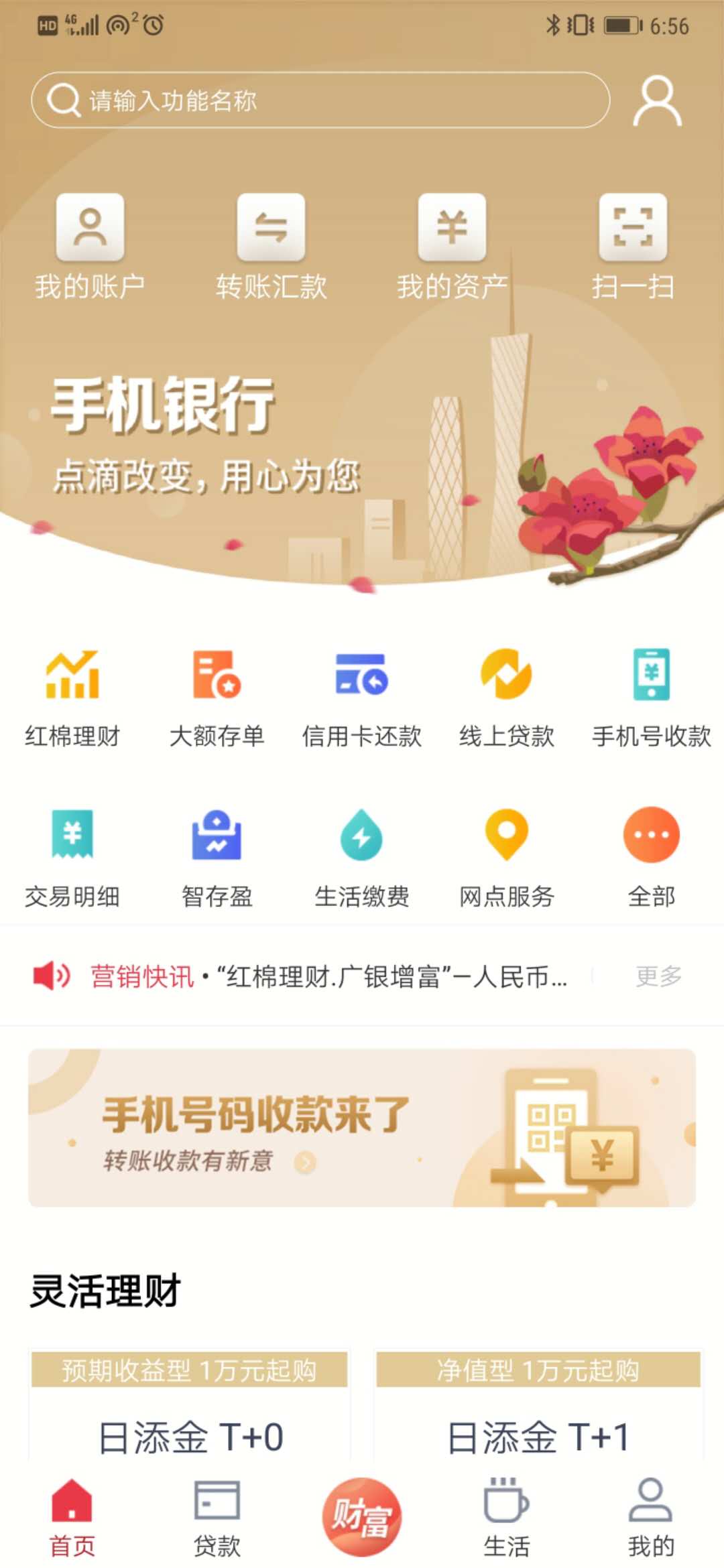Go to 转账汇款
The width and height of the screenshot is (724, 1568).
(x=271, y=246)
